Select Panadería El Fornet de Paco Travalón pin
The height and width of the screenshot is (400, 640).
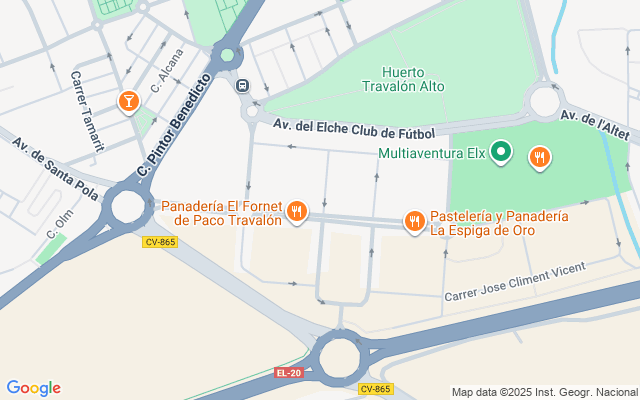tap(296, 211)
